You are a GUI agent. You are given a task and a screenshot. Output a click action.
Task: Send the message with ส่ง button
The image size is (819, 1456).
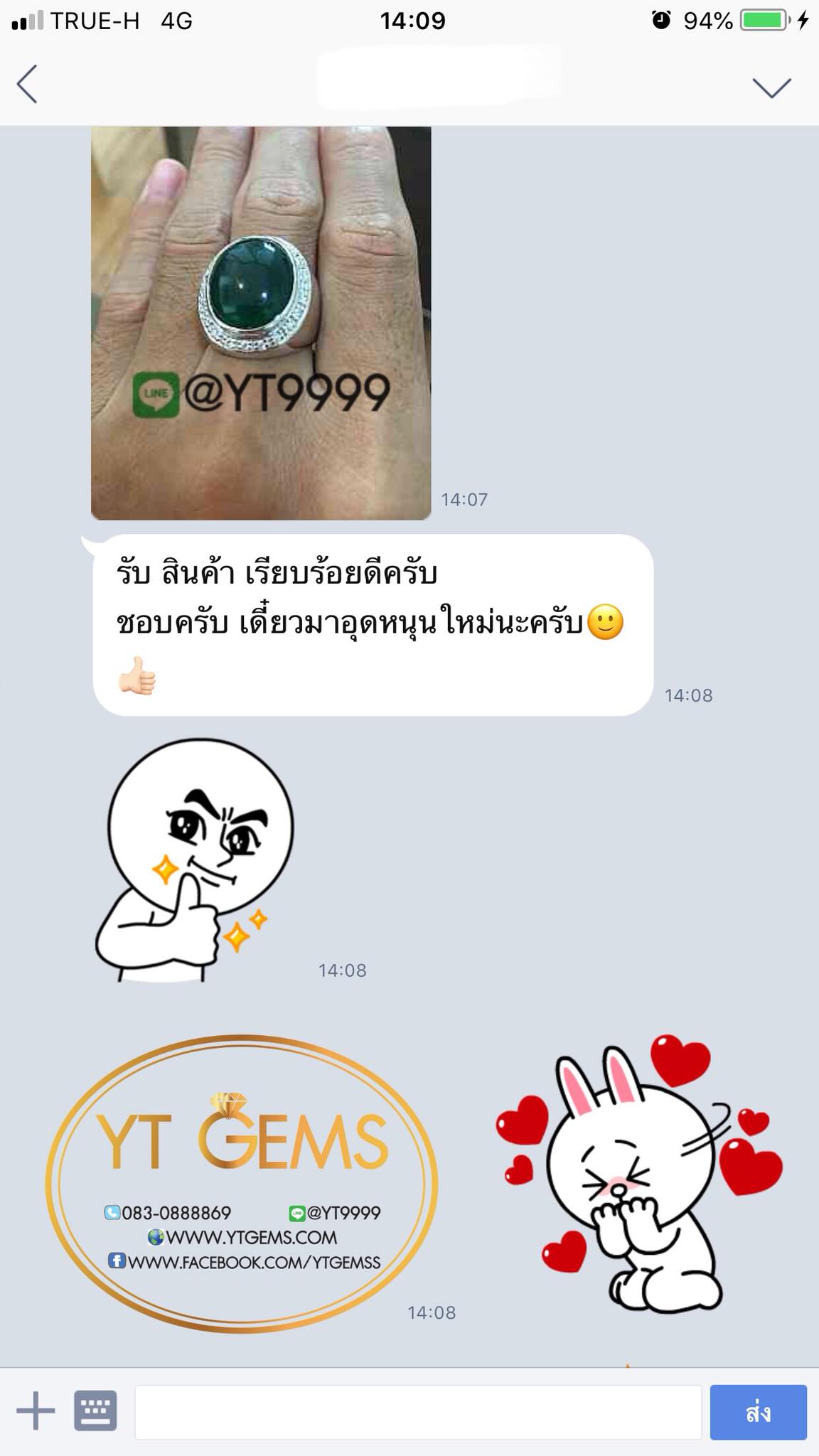[x=758, y=1411]
